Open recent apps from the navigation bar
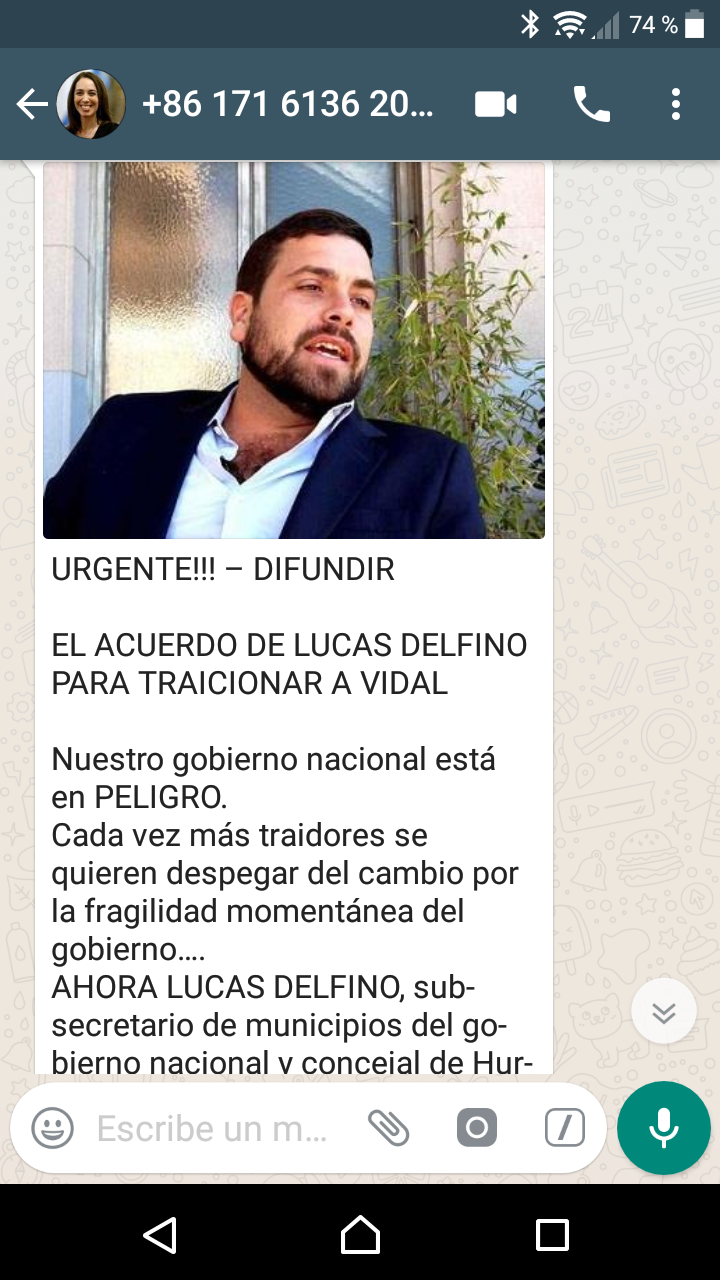 [x=552, y=1235]
